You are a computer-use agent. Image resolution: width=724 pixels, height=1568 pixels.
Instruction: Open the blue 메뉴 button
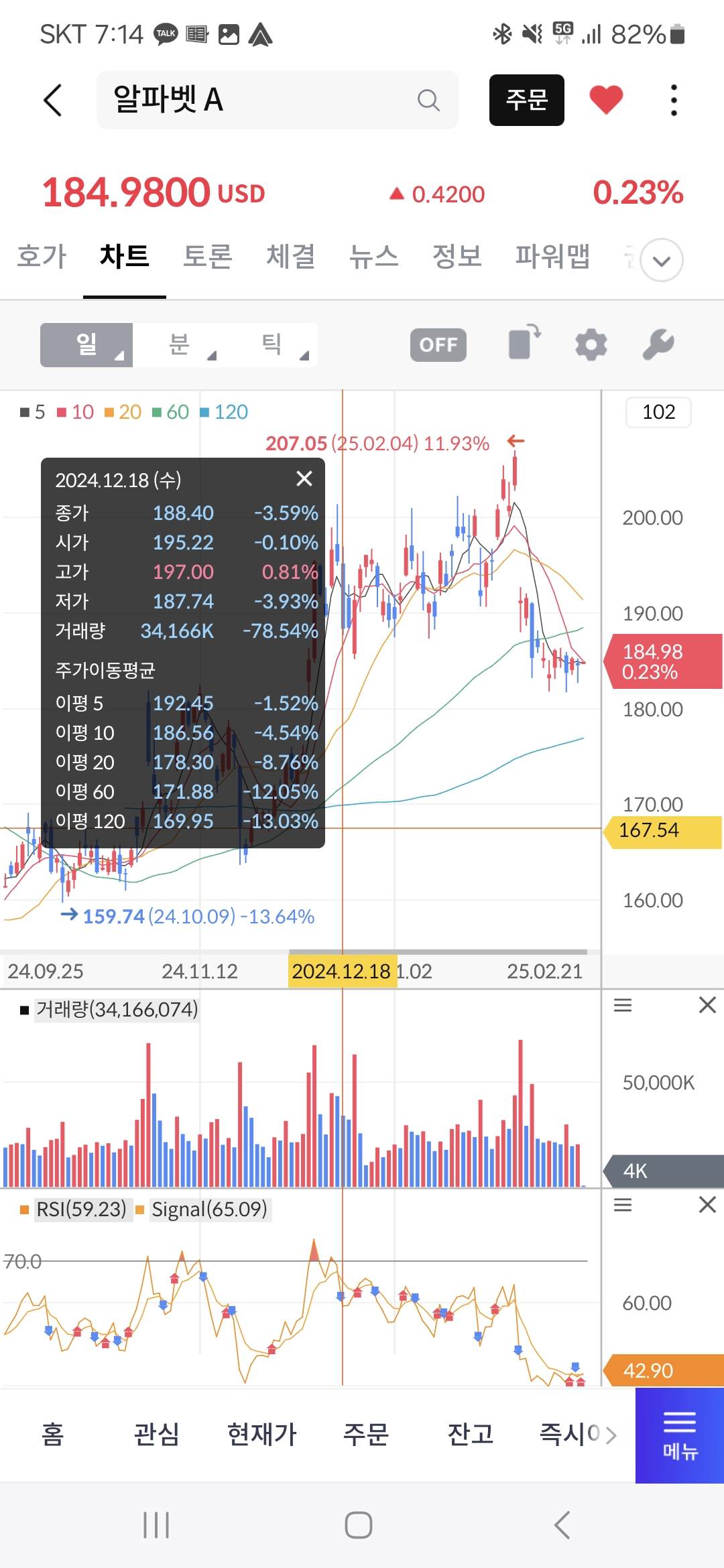(x=679, y=1435)
